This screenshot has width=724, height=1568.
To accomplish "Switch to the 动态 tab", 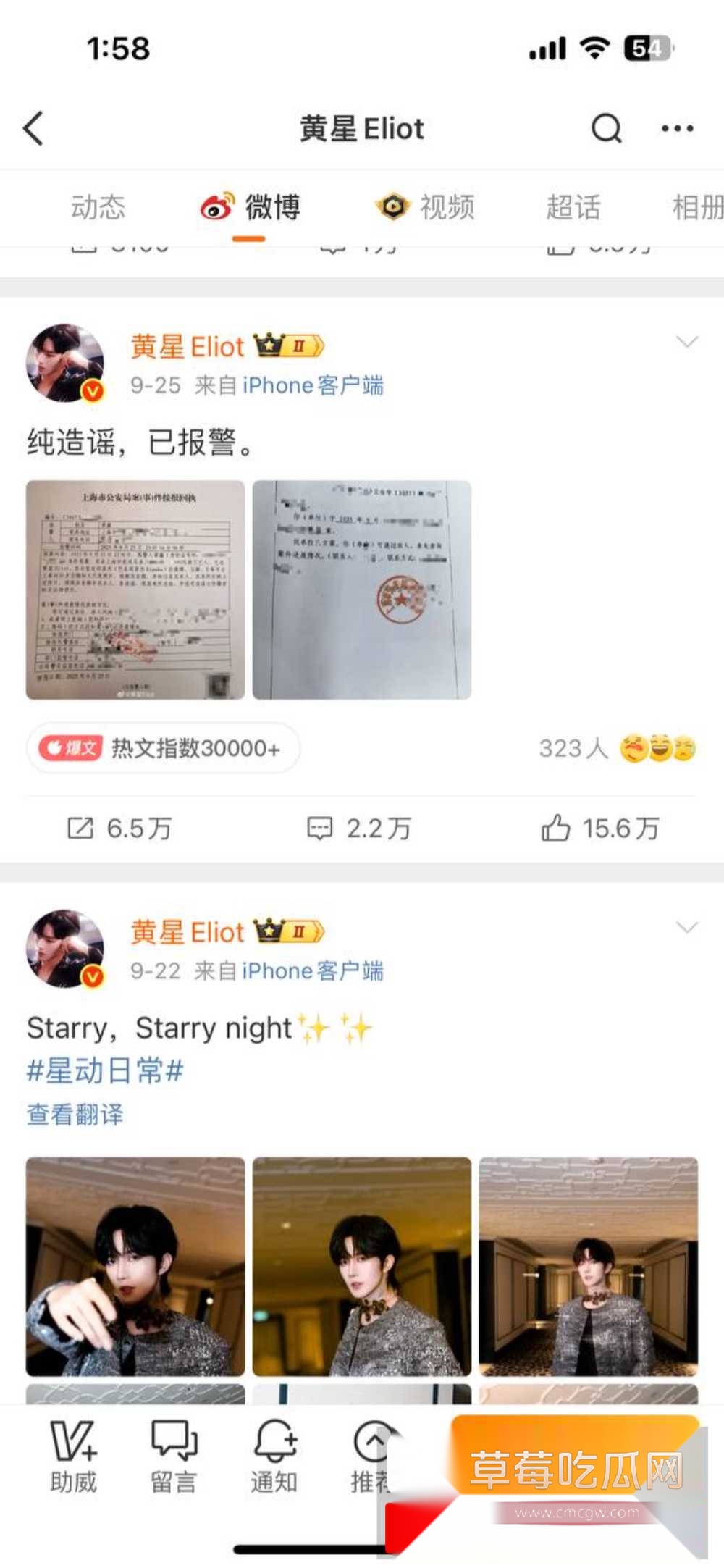I will tap(98, 208).
